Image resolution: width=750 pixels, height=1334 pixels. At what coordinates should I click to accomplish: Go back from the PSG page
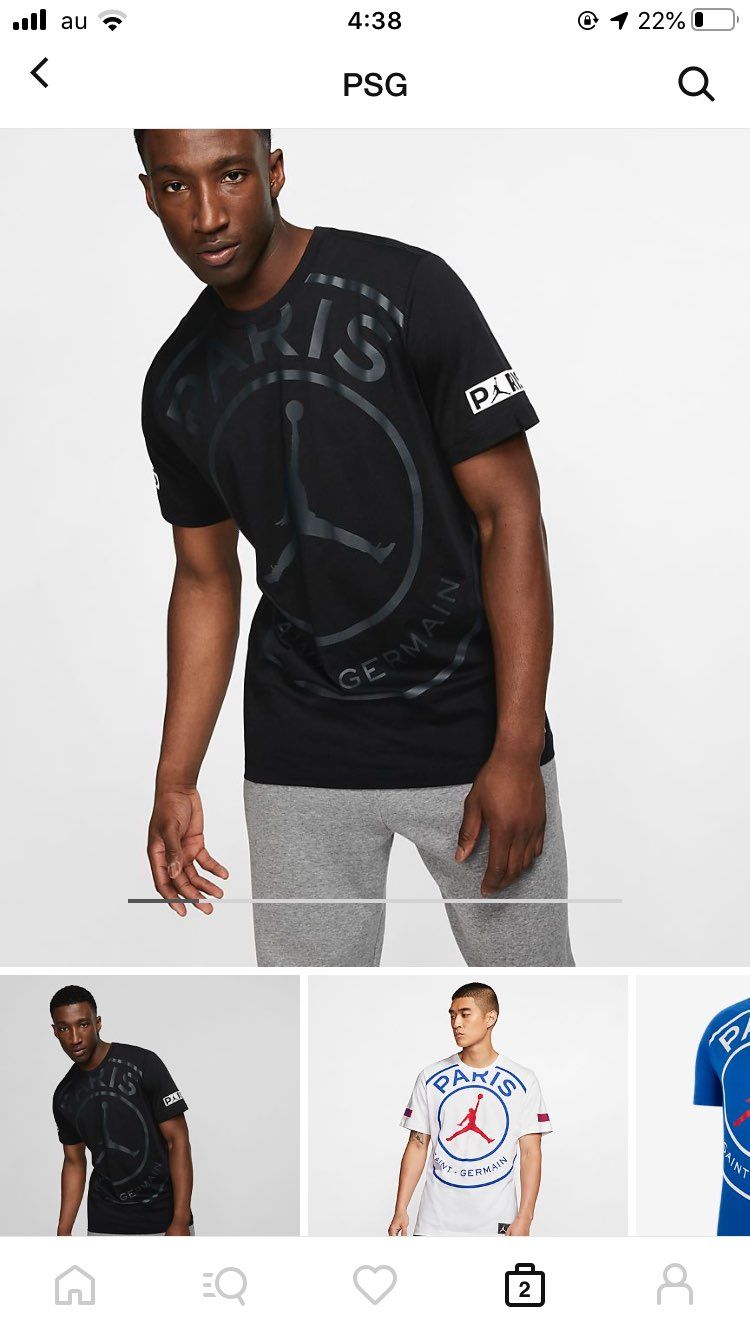click(40, 73)
